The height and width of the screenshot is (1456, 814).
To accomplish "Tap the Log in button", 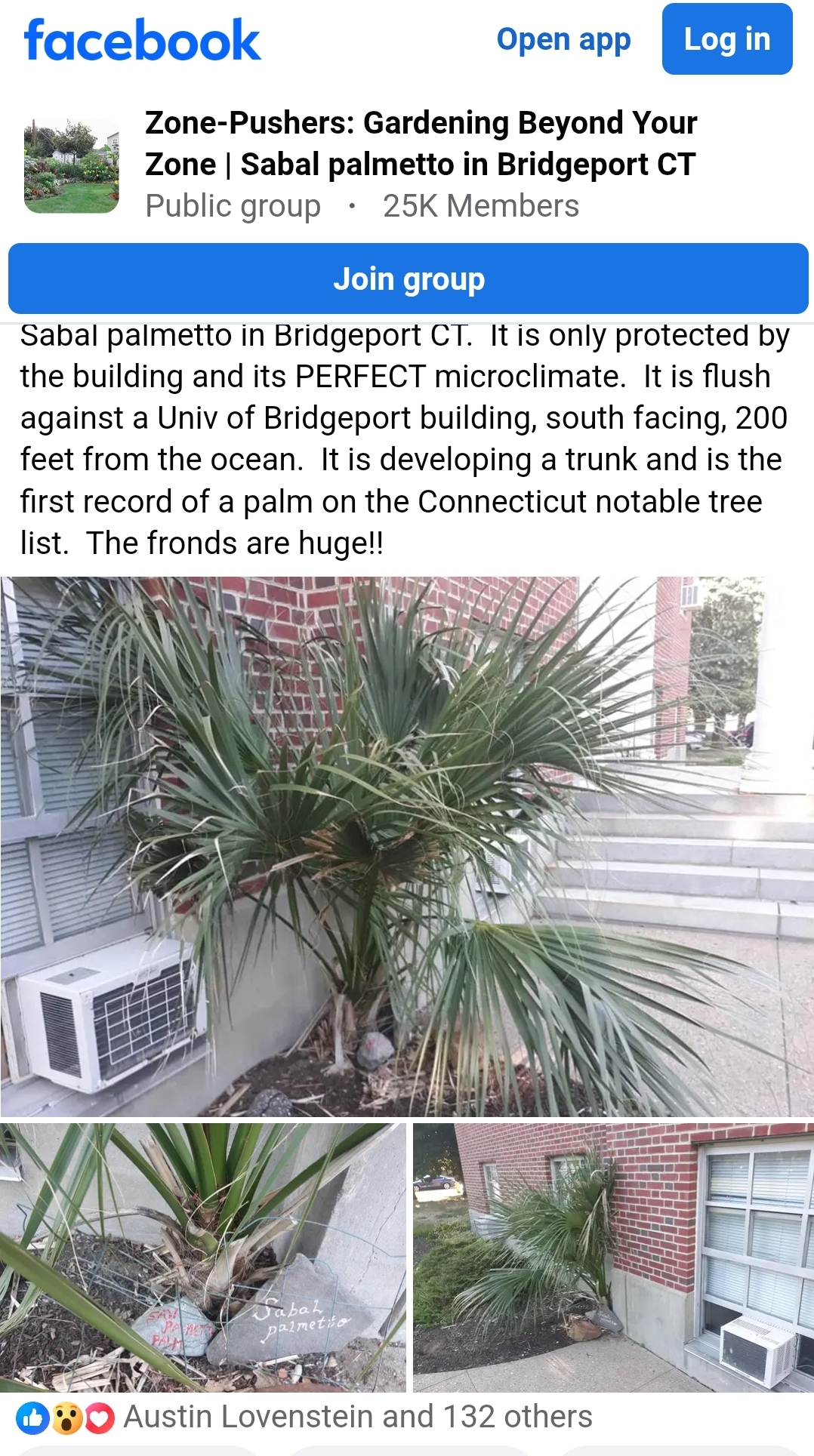I will click(x=726, y=39).
